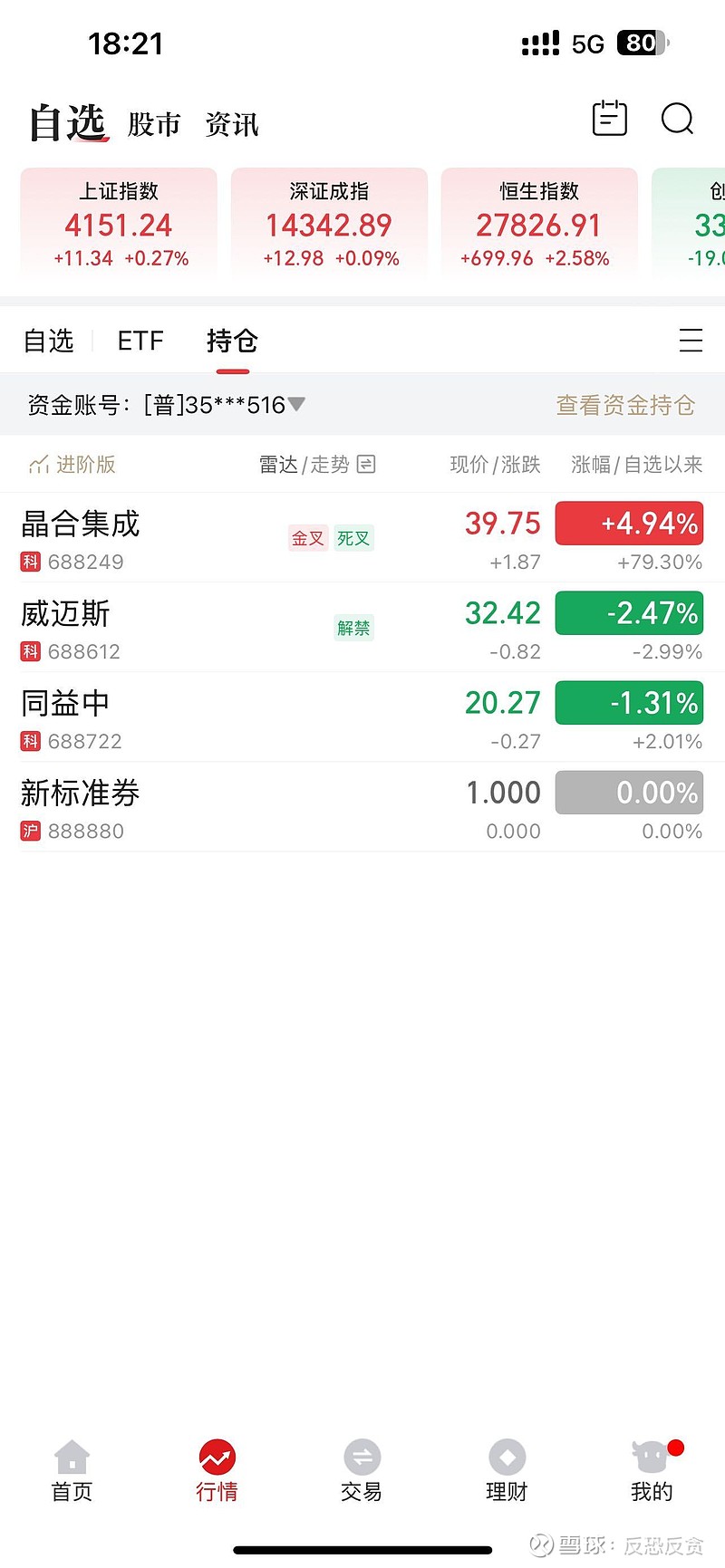This screenshot has height=1568, width=725.
Task: Switch to the ETF tab
Action: 140,341
